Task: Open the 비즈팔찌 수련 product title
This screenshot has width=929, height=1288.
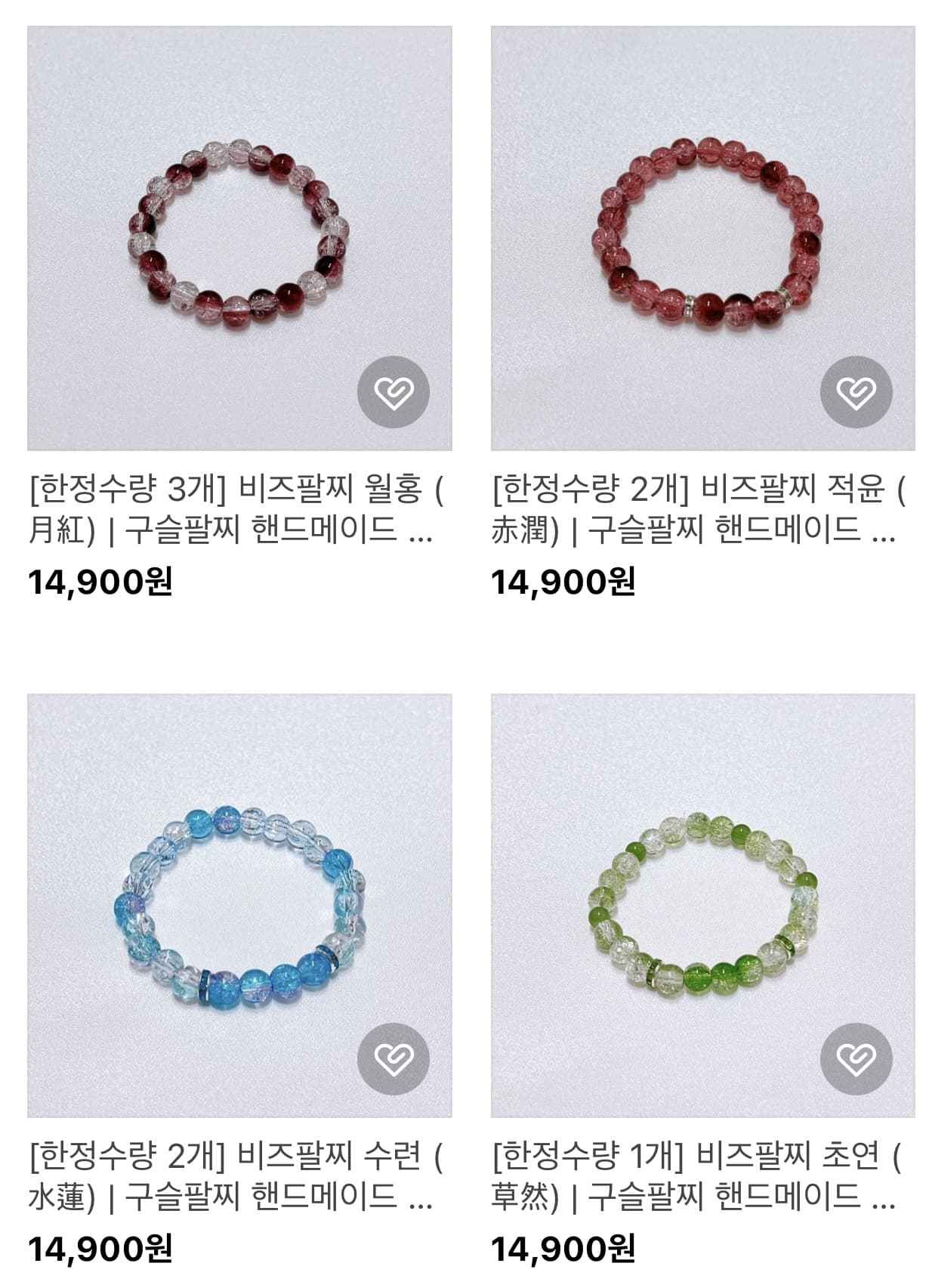Action: tap(236, 1177)
